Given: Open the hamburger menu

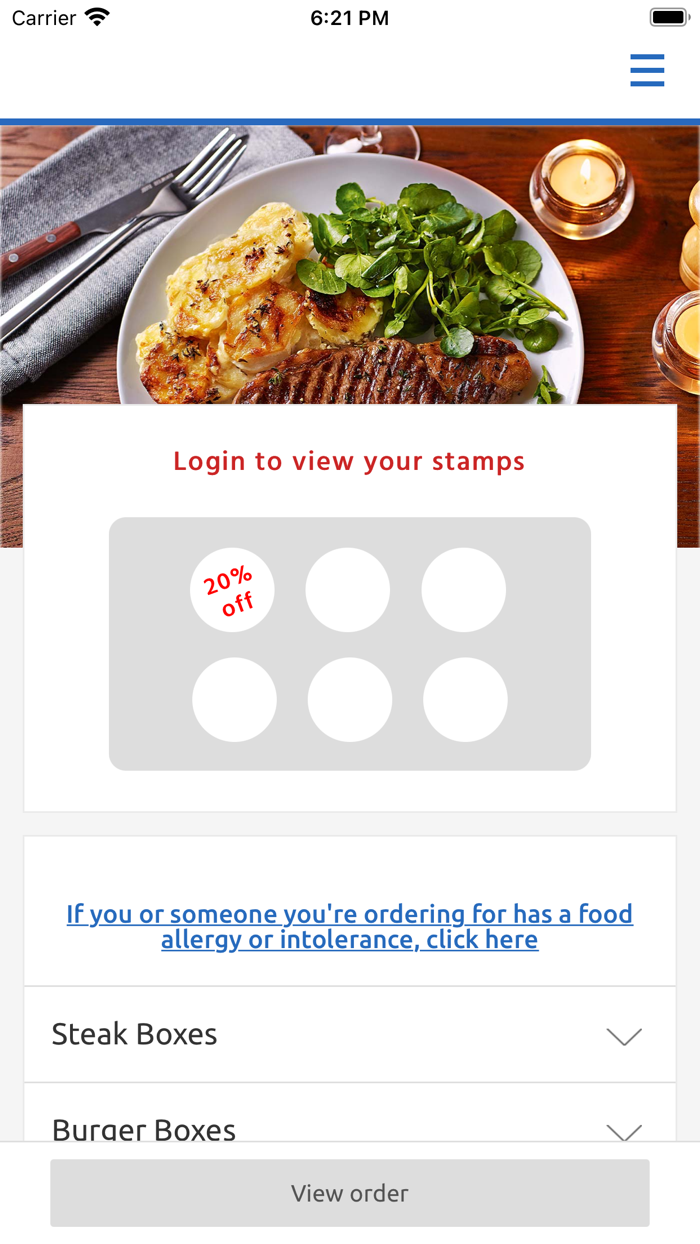Looking at the screenshot, I should pos(647,71).
